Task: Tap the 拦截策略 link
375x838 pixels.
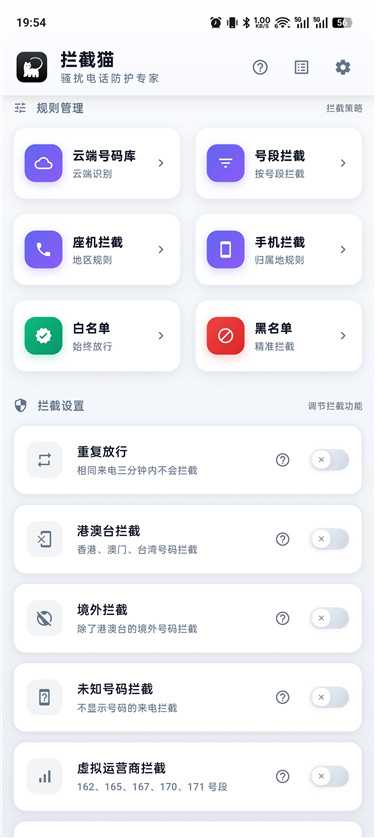Action: (345, 108)
